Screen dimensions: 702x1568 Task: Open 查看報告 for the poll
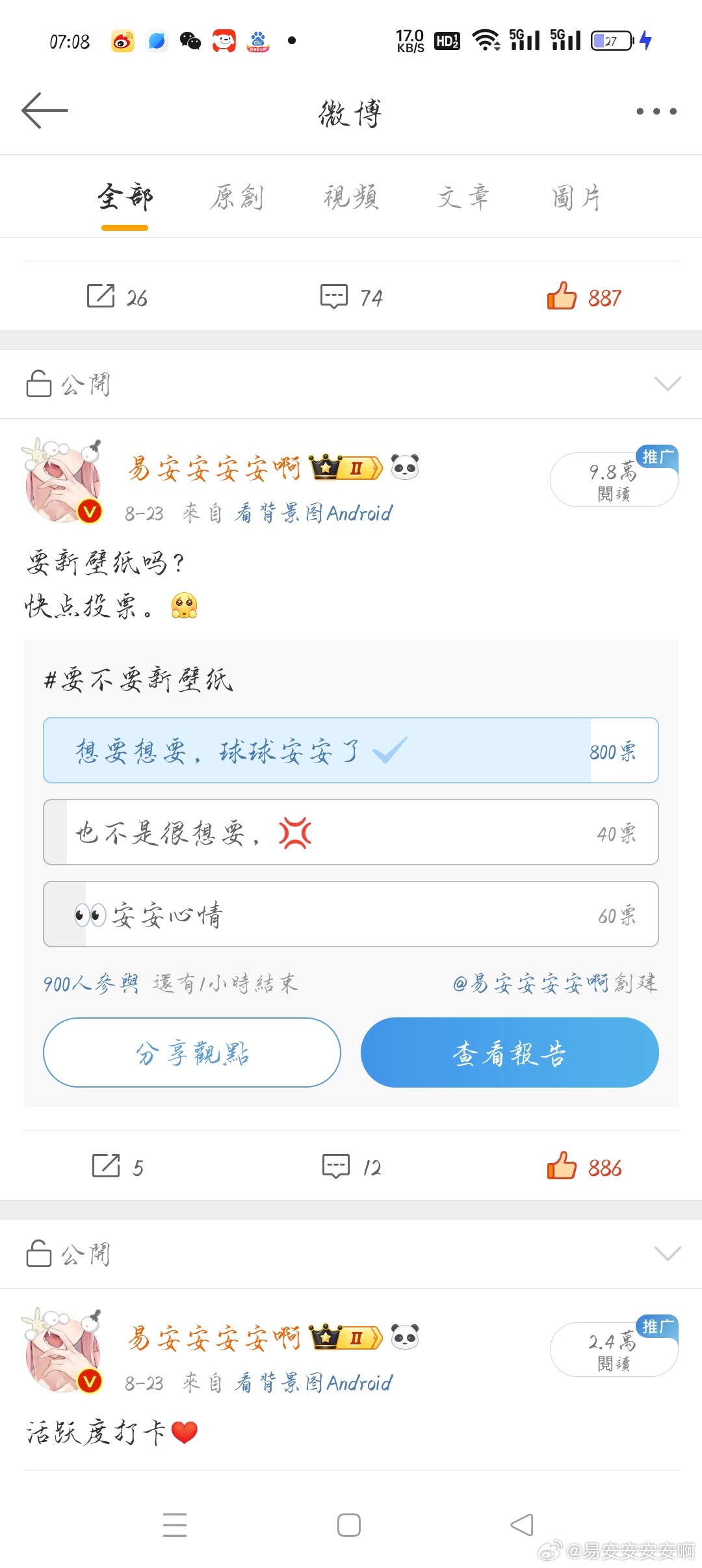(510, 1052)
